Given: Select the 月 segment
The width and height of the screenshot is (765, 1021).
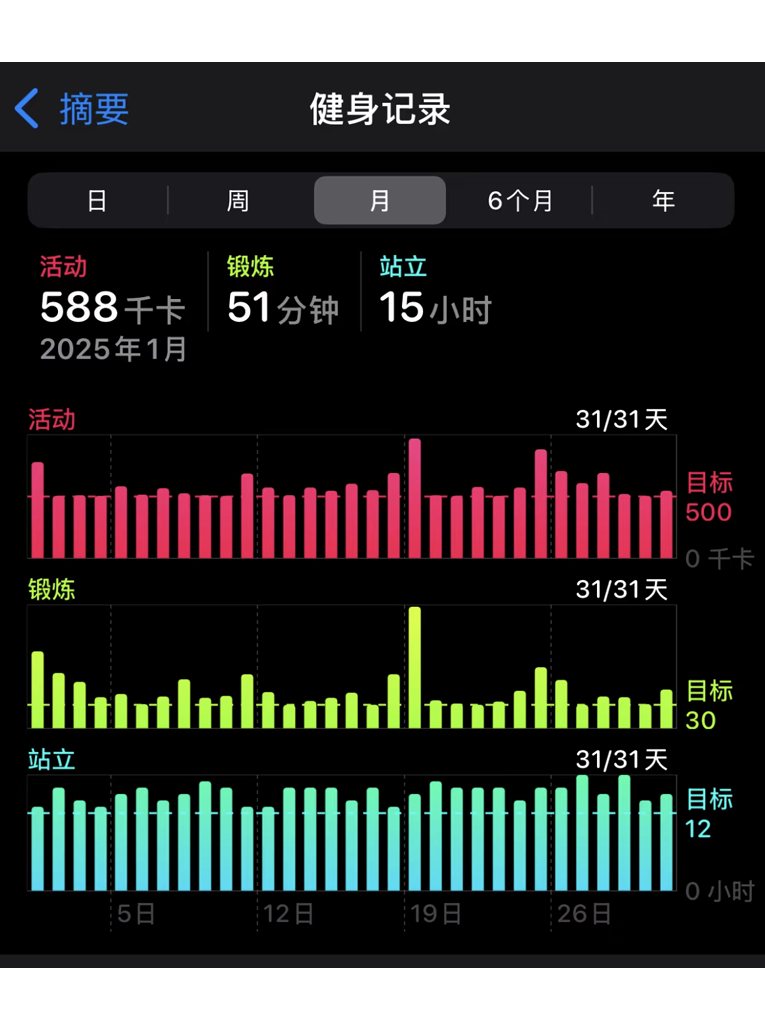Looking at the screenshot, I should pyautogui.click(x=380, y=201).
